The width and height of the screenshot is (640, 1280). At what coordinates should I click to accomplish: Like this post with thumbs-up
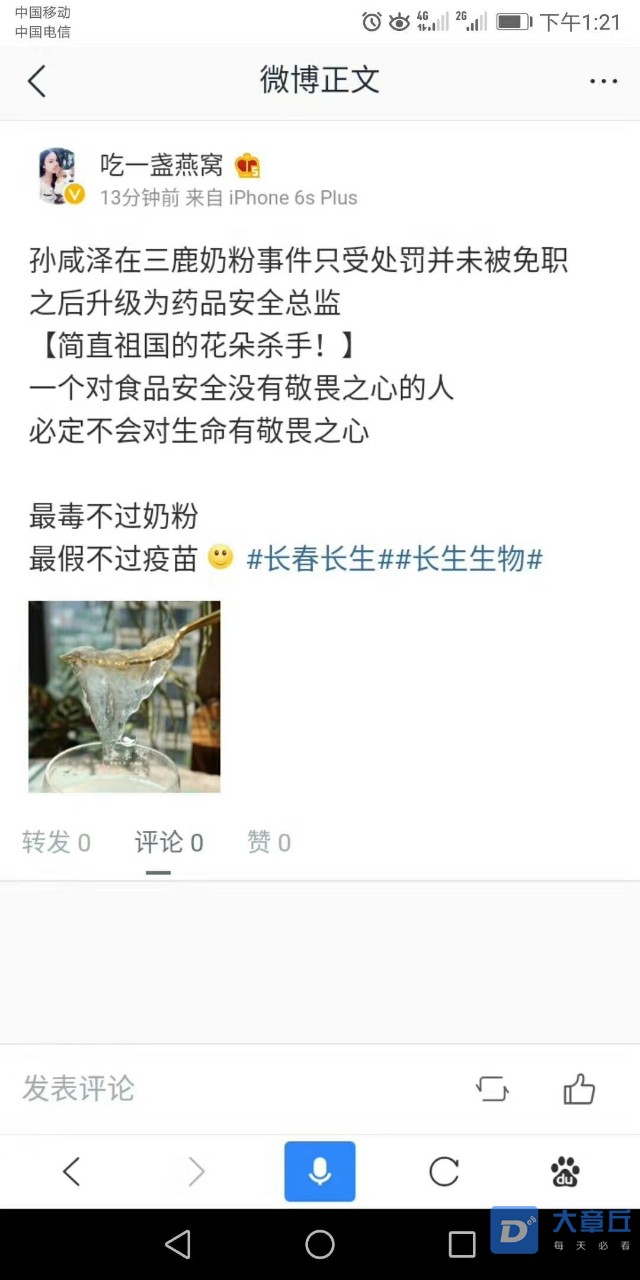(579, 1089)
